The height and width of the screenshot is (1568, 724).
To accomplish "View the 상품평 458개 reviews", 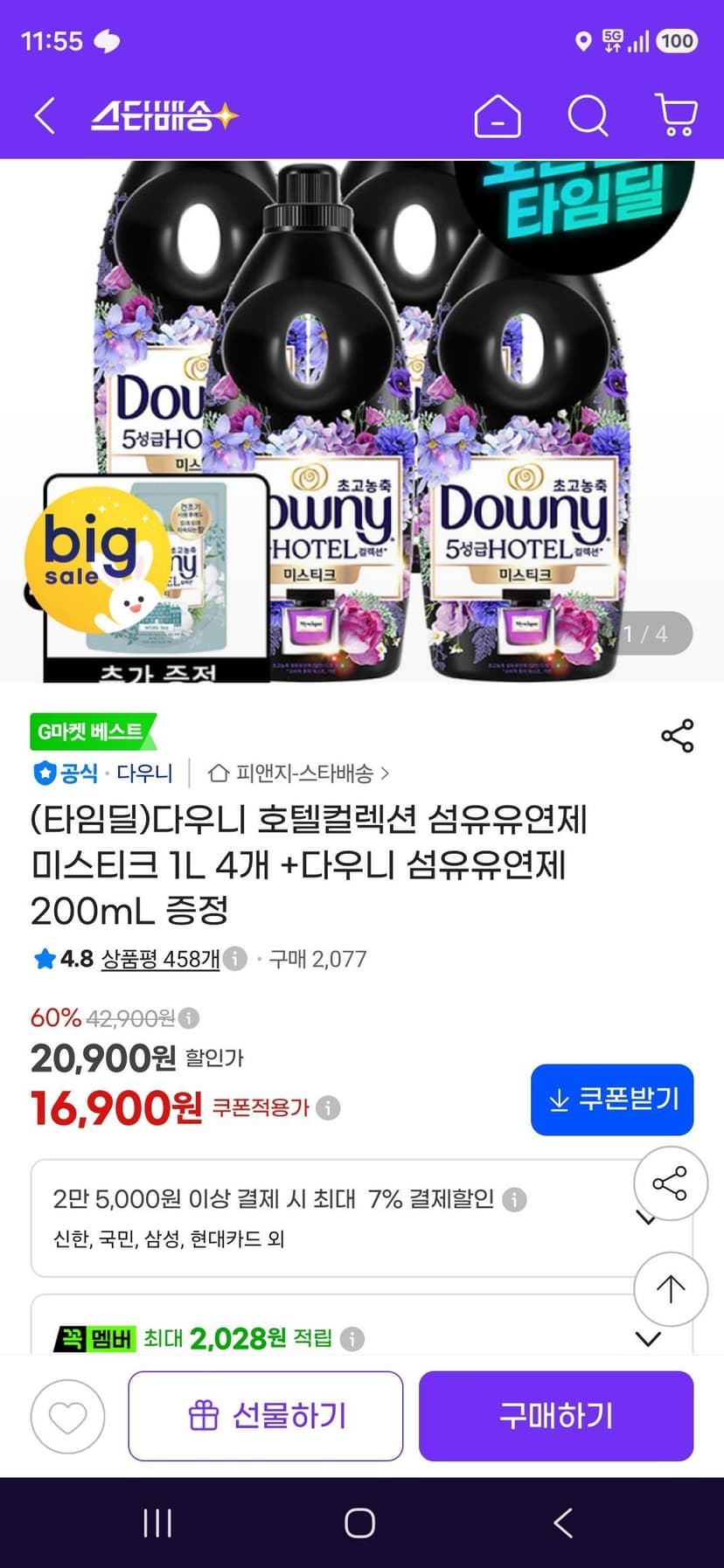I will 160,959.
